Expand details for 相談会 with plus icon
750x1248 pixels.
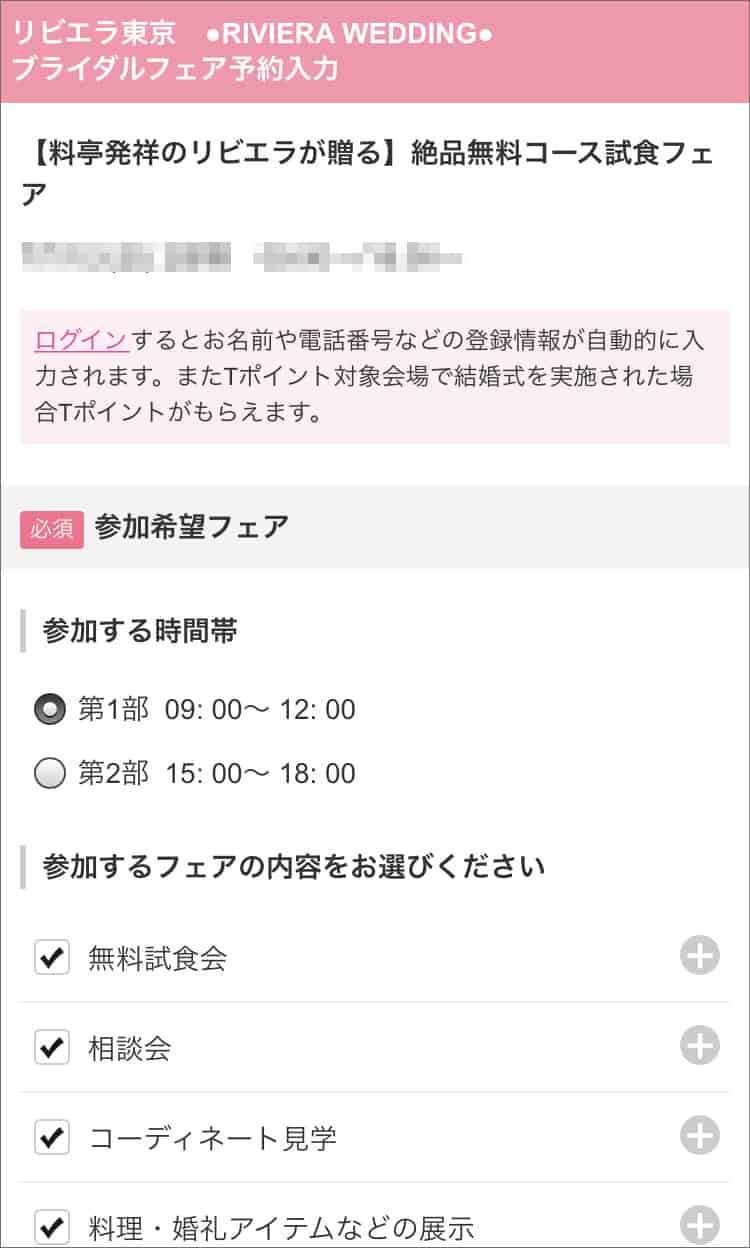(x=700, y=1047)
